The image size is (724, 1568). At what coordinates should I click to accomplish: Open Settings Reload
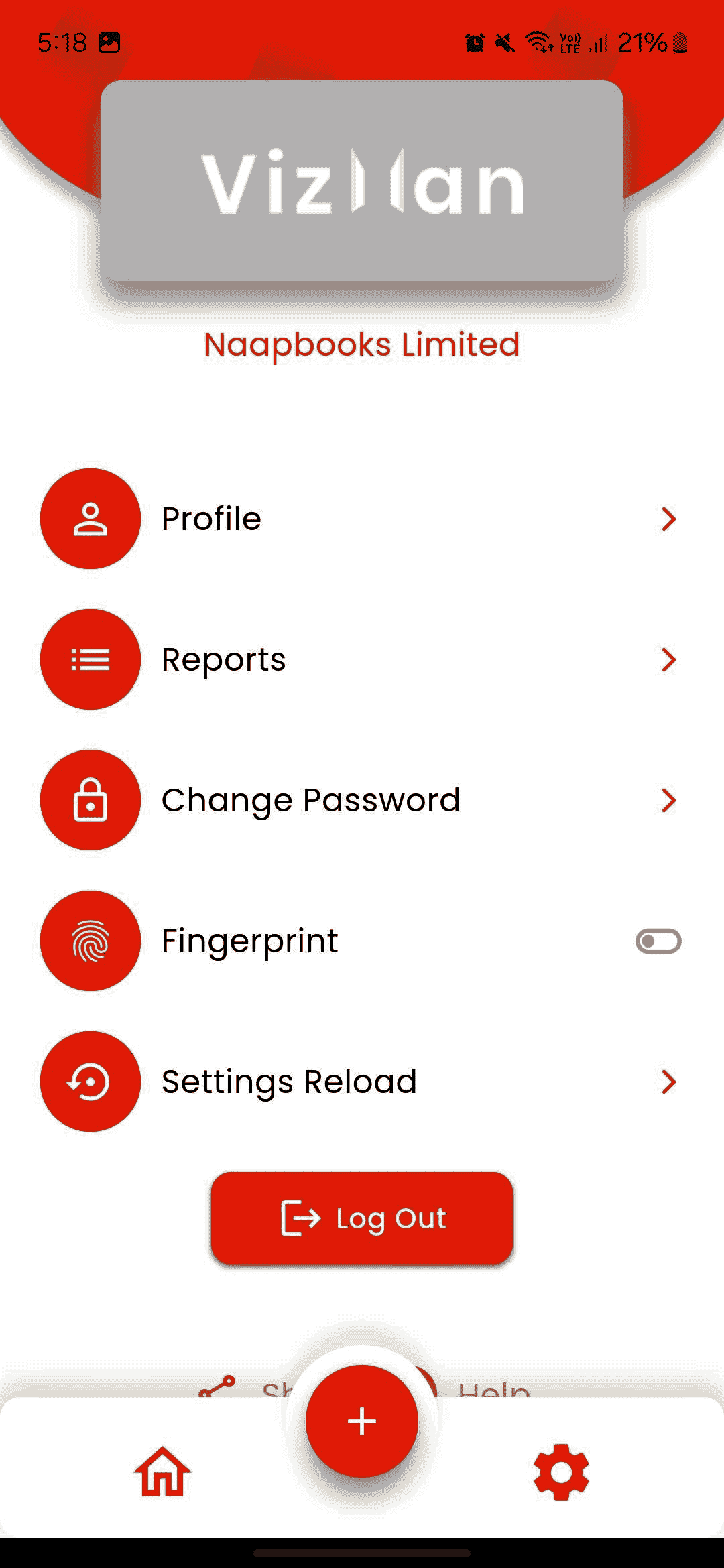coord(361,1082)
